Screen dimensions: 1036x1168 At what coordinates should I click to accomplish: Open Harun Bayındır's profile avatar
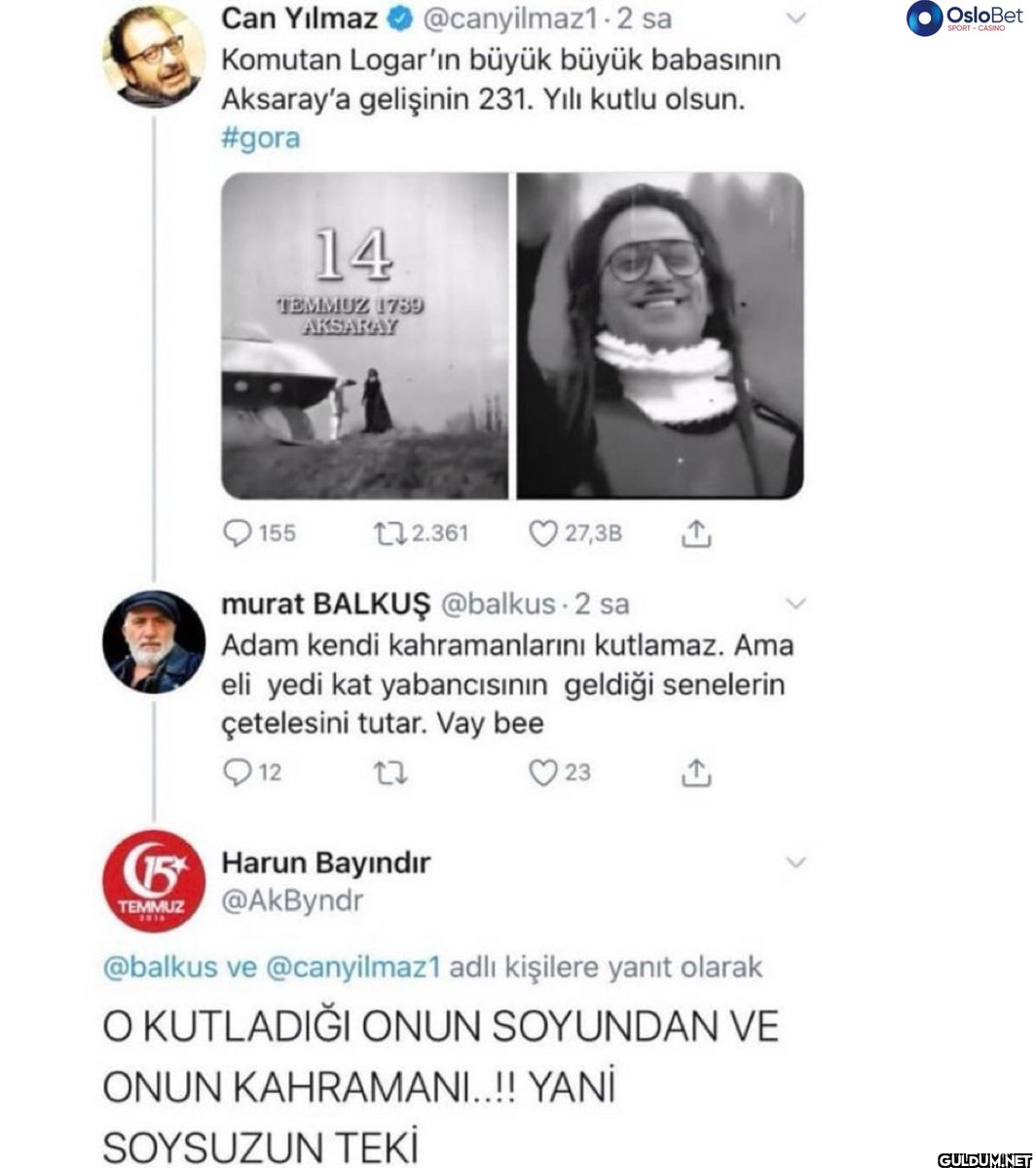click(153, 881)
